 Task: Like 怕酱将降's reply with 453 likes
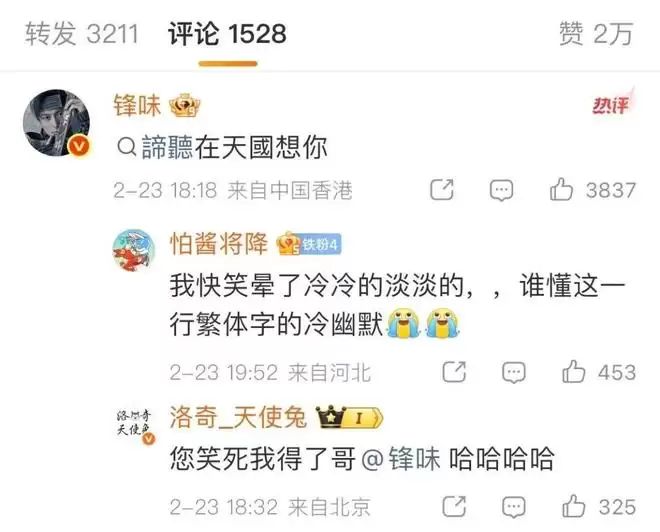coord(574,372)
